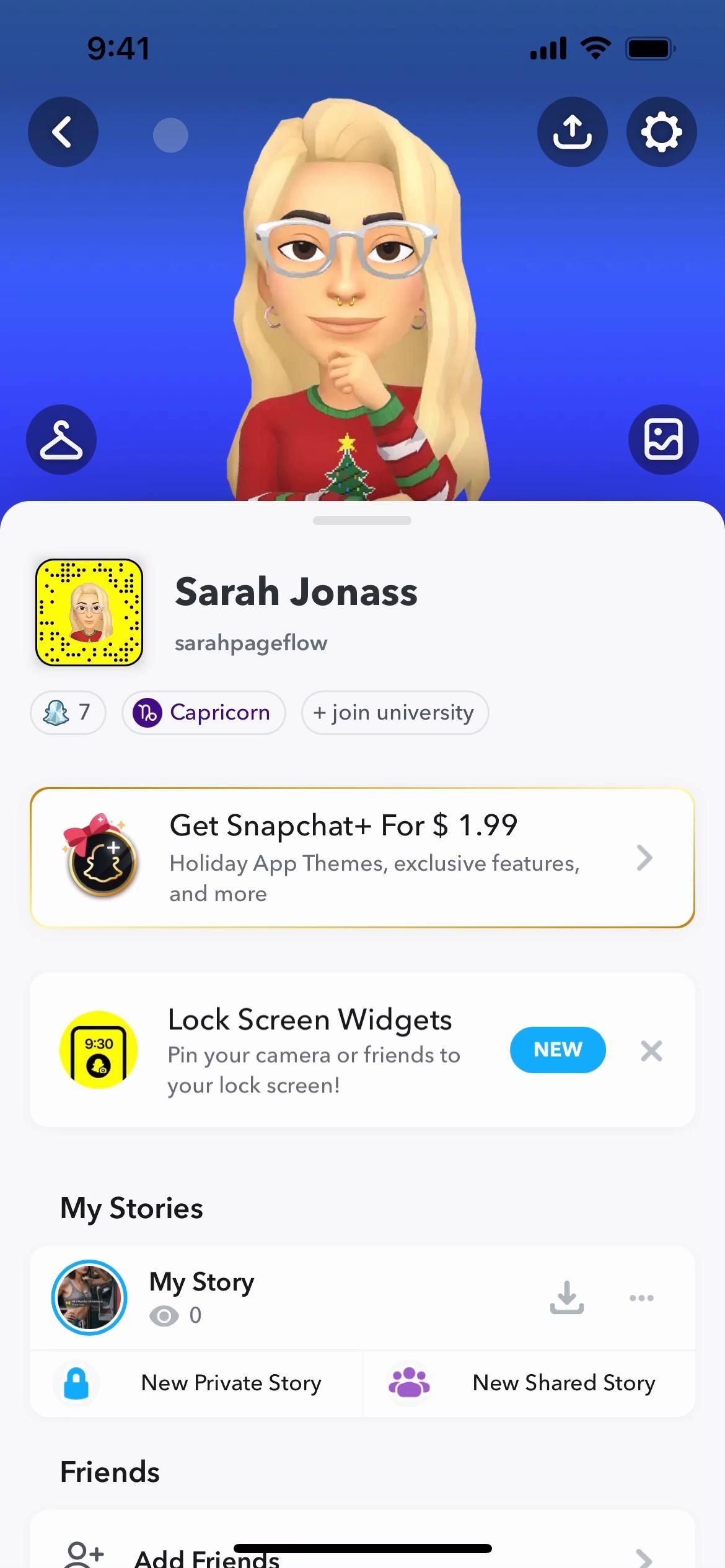The width and height of the screenshot is (725, 1568).
Task: Tap the Snap score chip showing 7
Action: click(68, 713)
